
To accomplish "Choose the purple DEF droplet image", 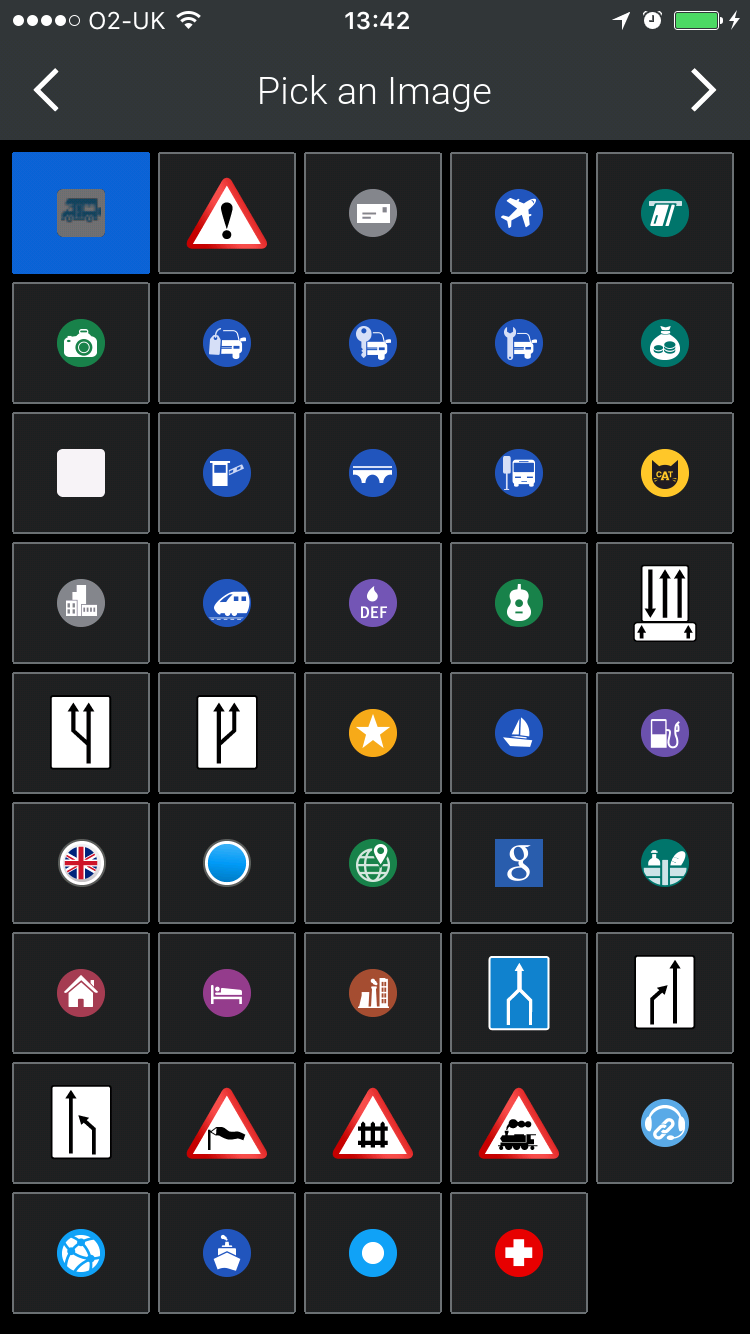I will tap(373, 603).
